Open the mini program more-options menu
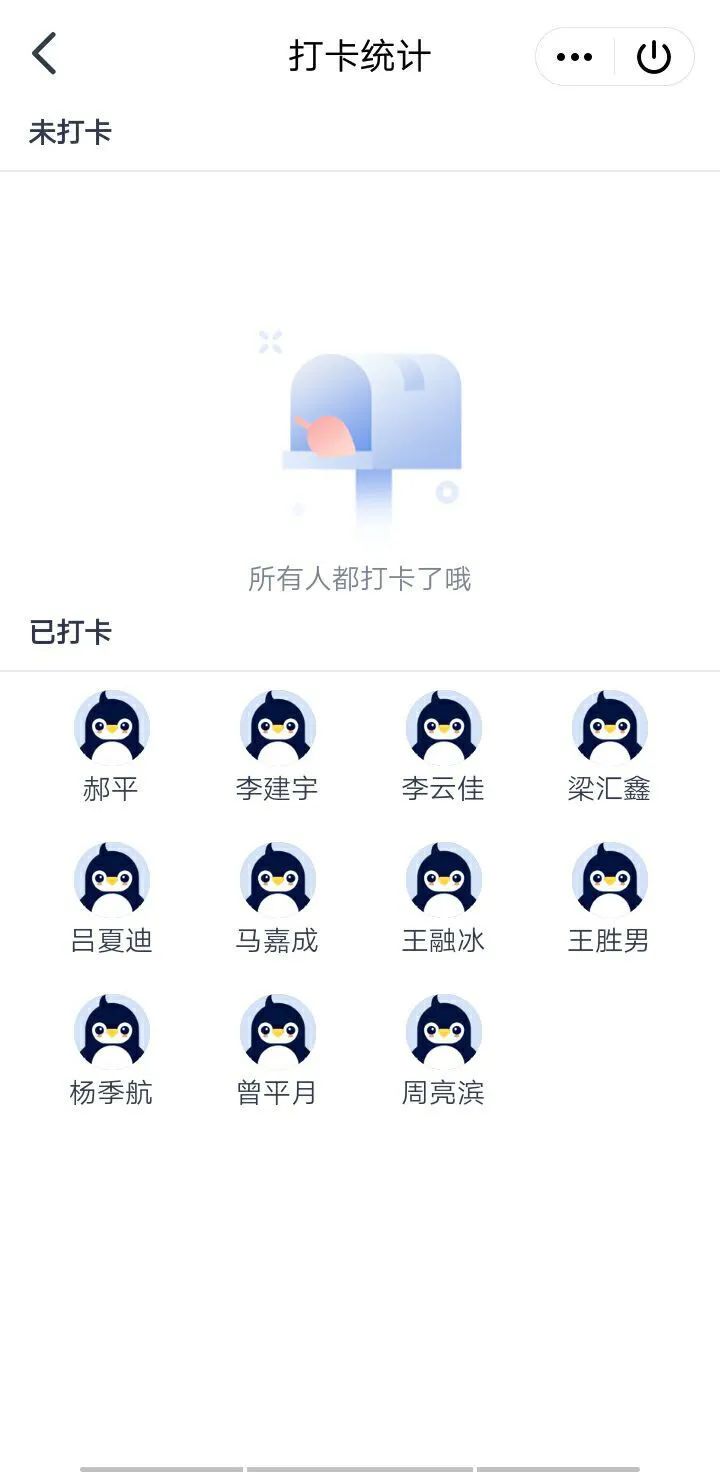Screen dimensions: 720x1473 (x=574, y=57)
